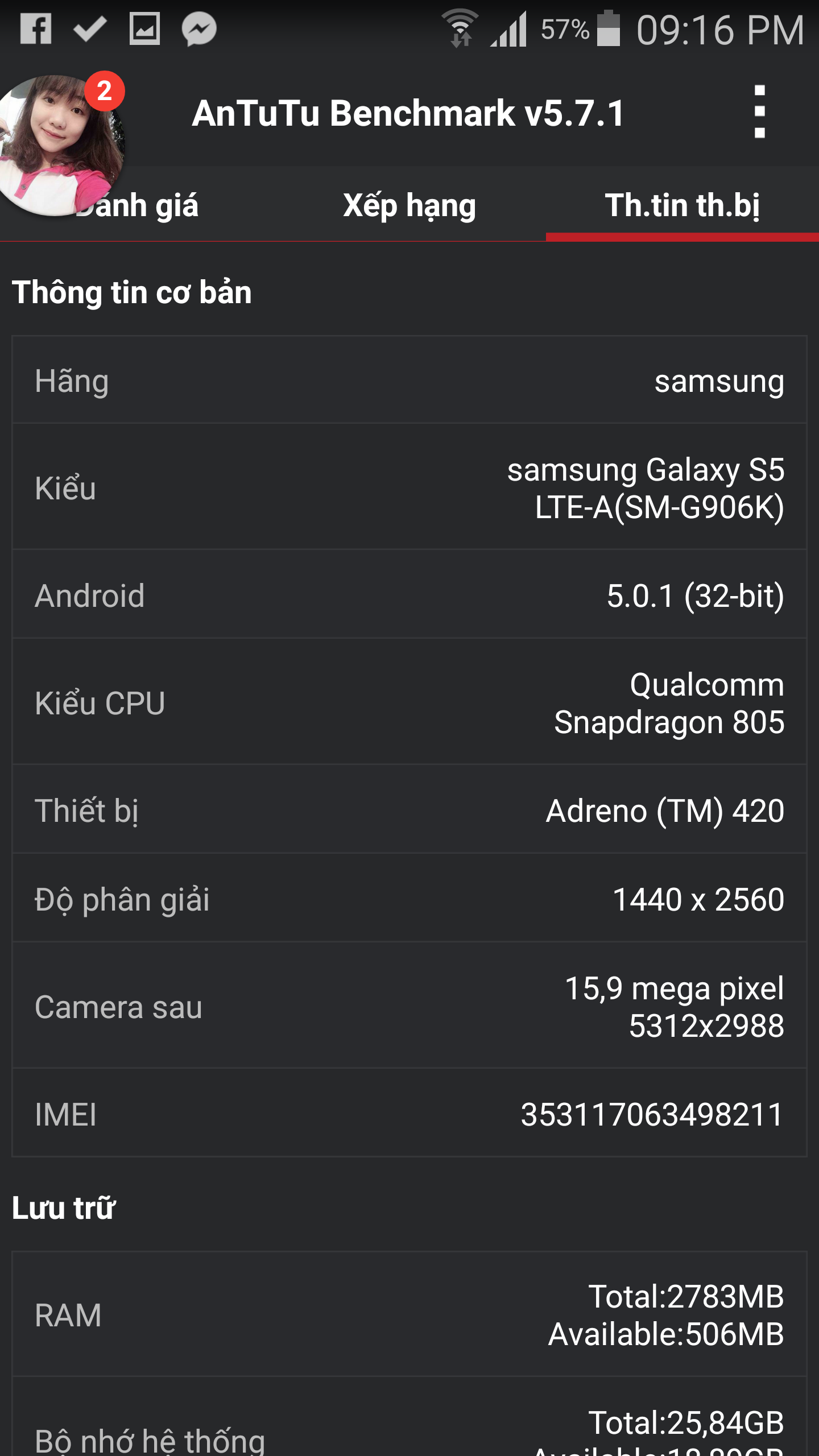Select the Th.tin th.bị tab
The image size is (819, 1456).
coord(682,206)
